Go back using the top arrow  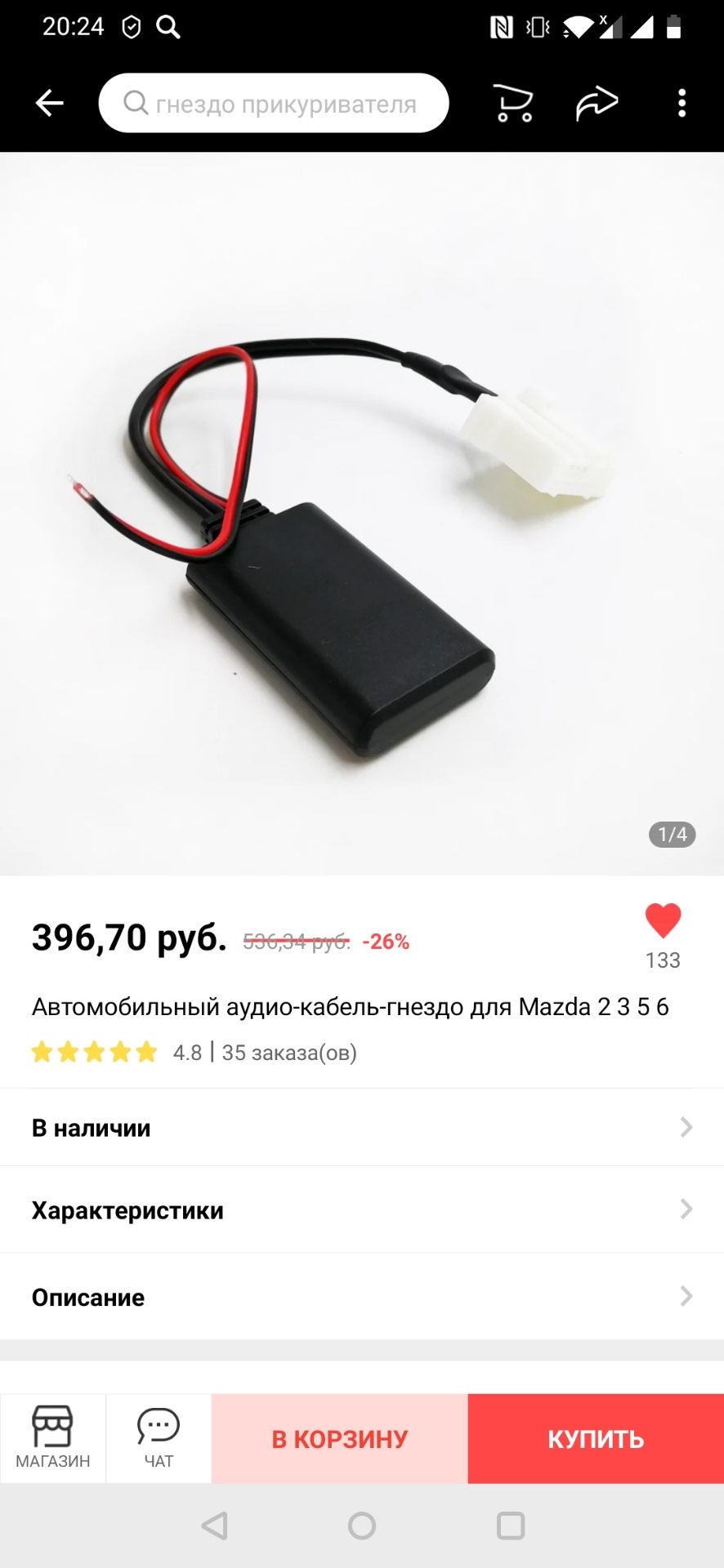50,104
